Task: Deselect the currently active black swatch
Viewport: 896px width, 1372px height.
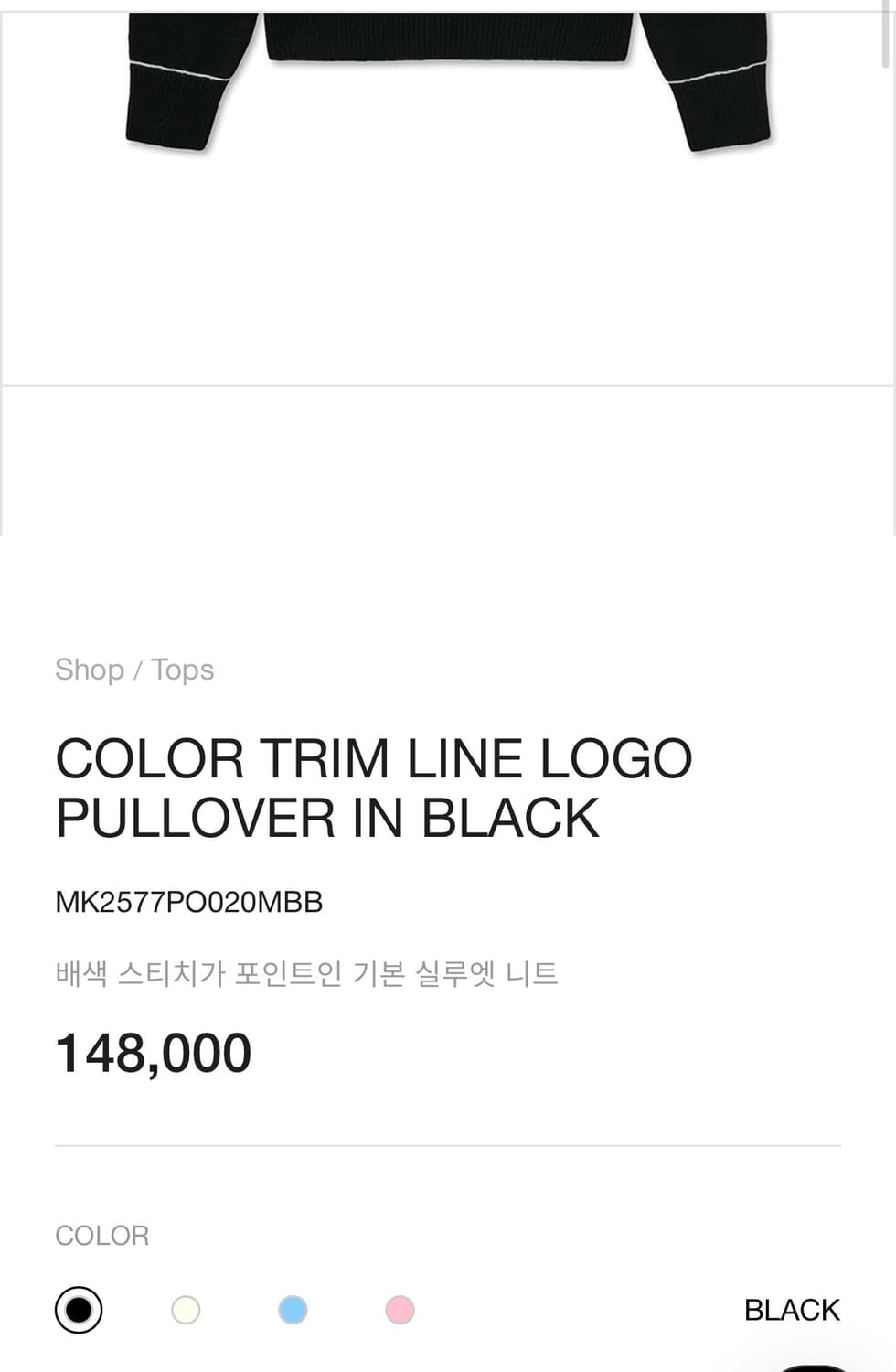Action: [80, 1309]
